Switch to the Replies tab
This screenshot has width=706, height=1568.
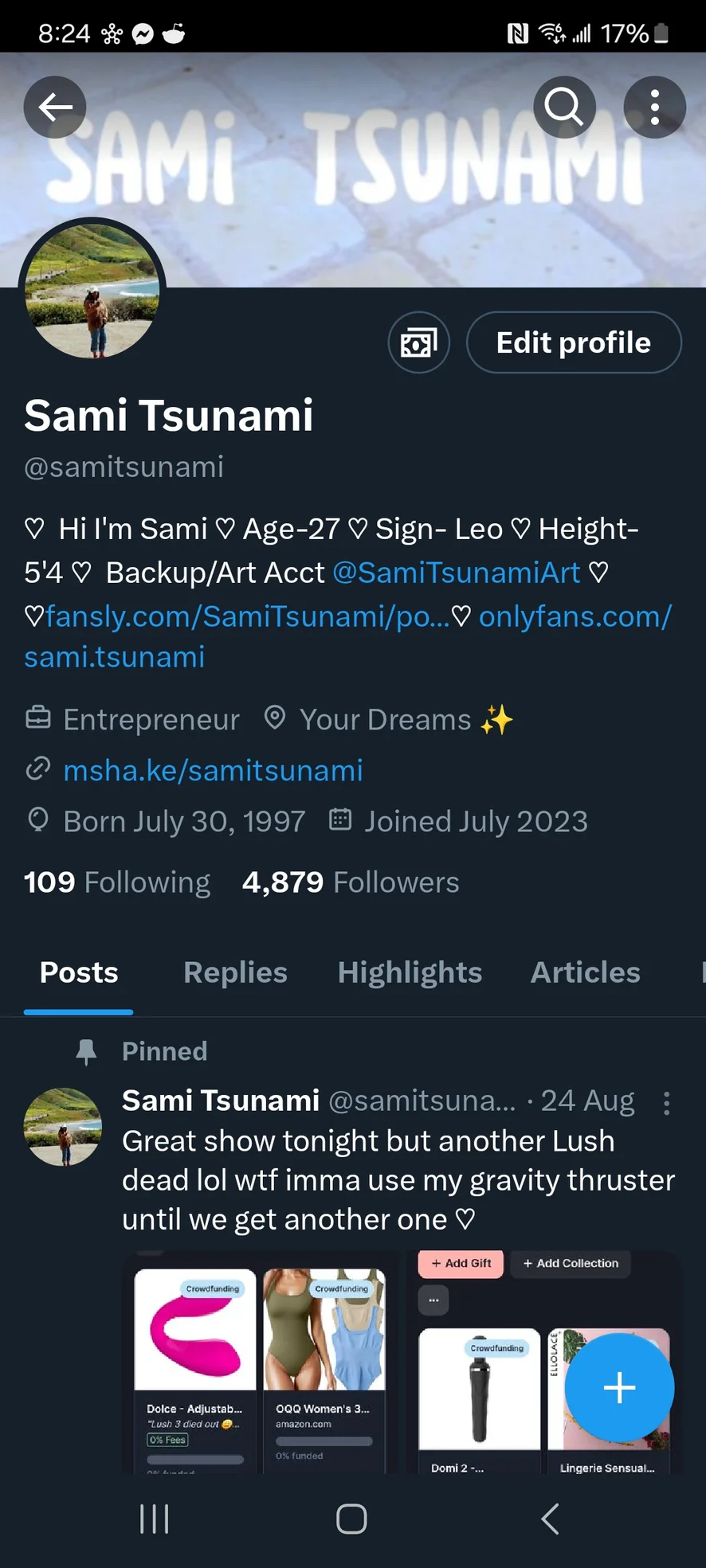click(235, 972)
